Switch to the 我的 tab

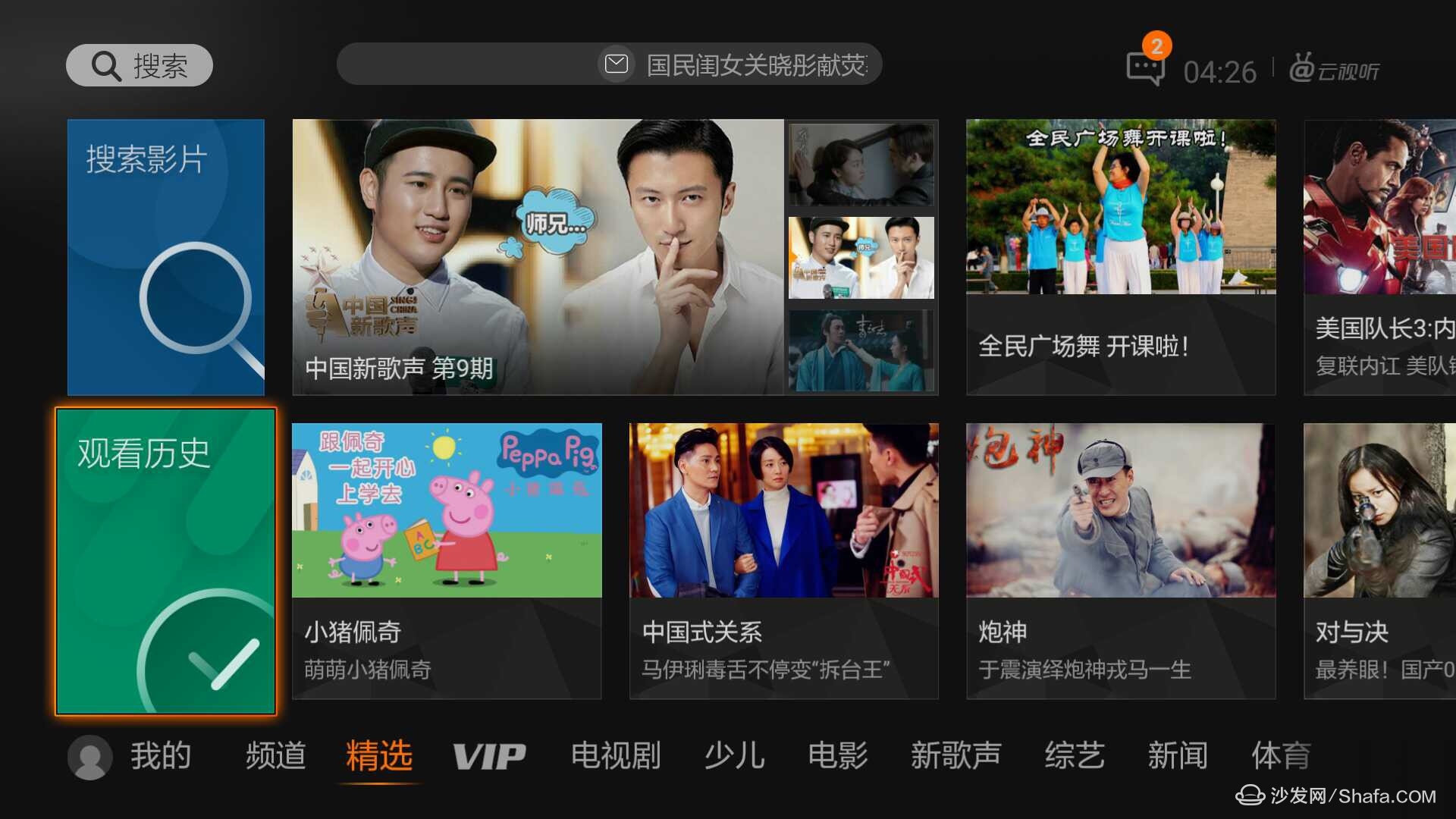pos(130,756)
